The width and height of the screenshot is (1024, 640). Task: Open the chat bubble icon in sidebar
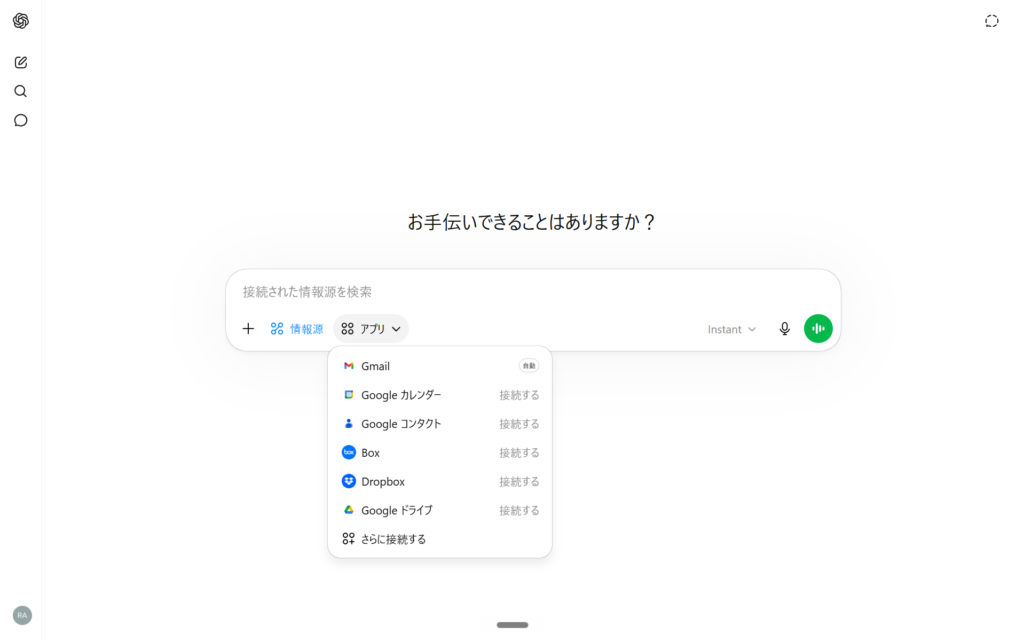tap(21, 120)
